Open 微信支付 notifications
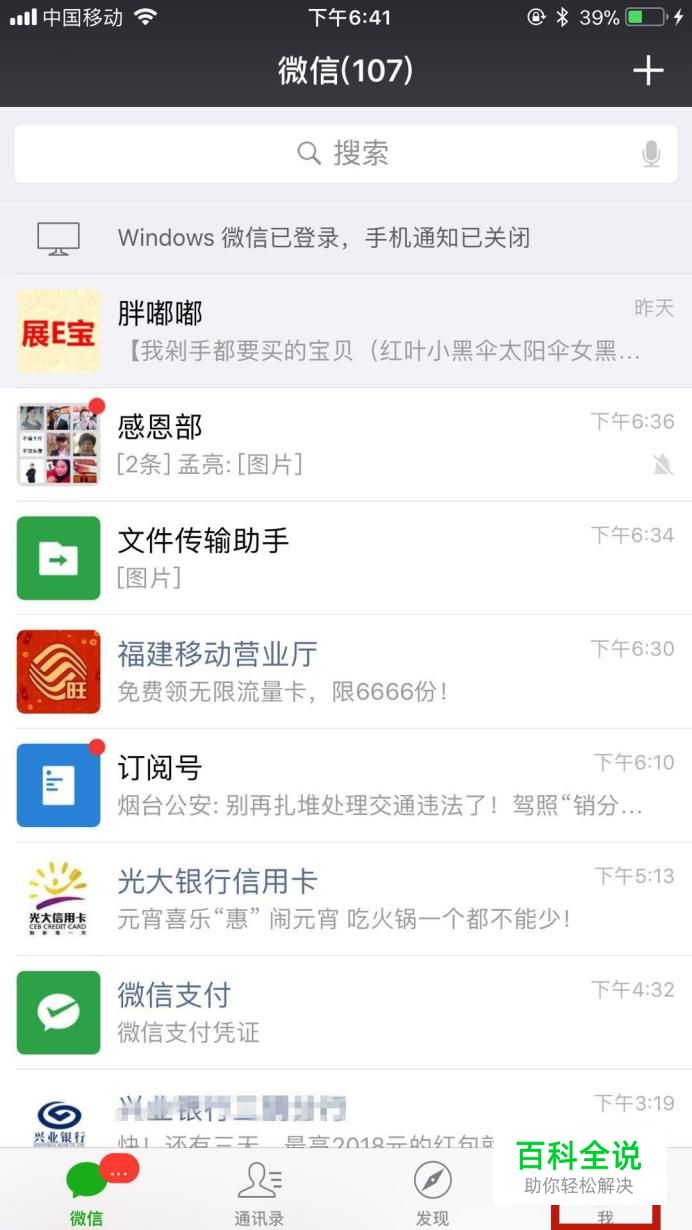The width and height of the screenshot is (692, 1230). (x=346, y=1012)
